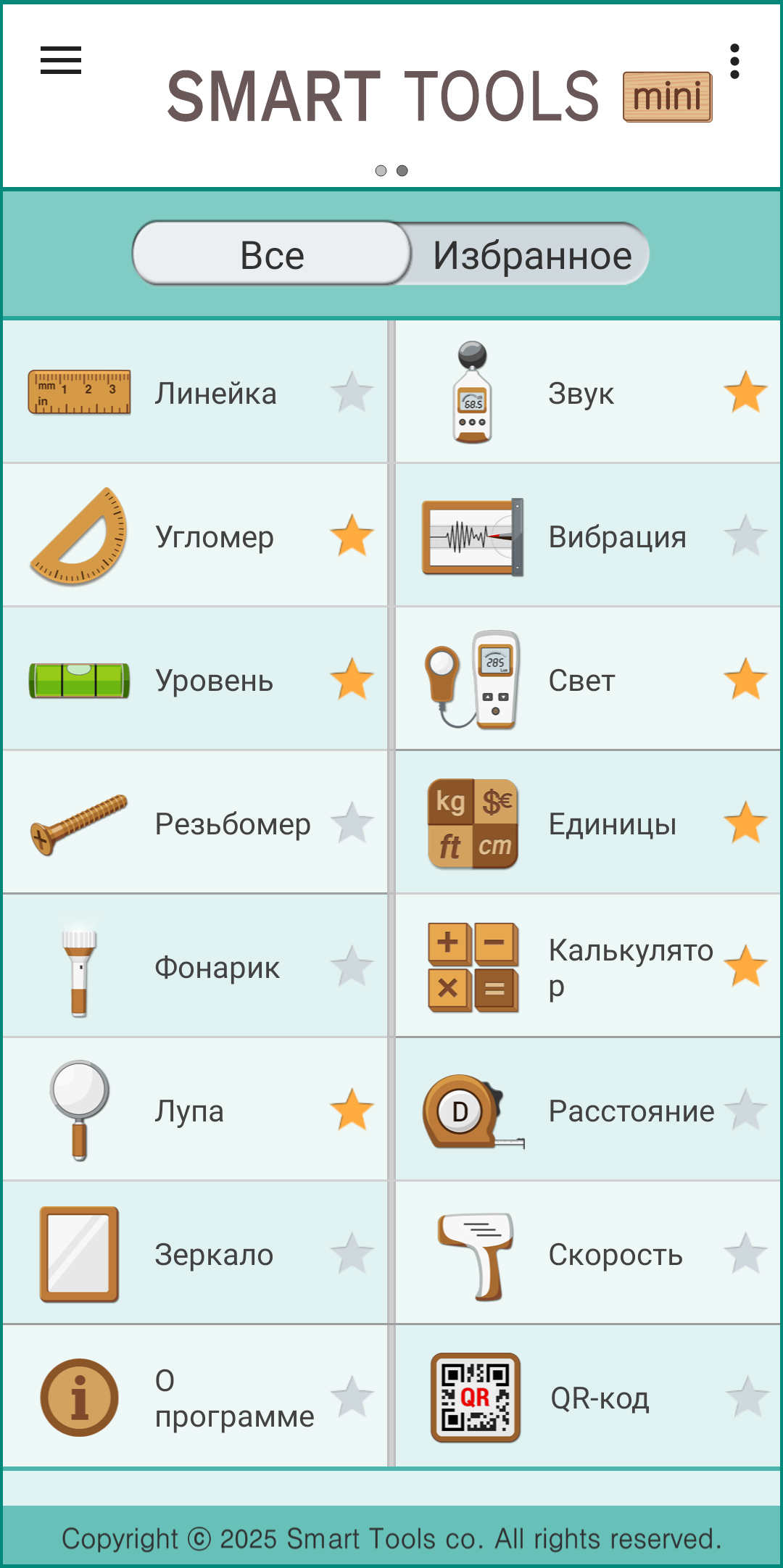Star the Вибрация tool as favorite

click(745, 536)
